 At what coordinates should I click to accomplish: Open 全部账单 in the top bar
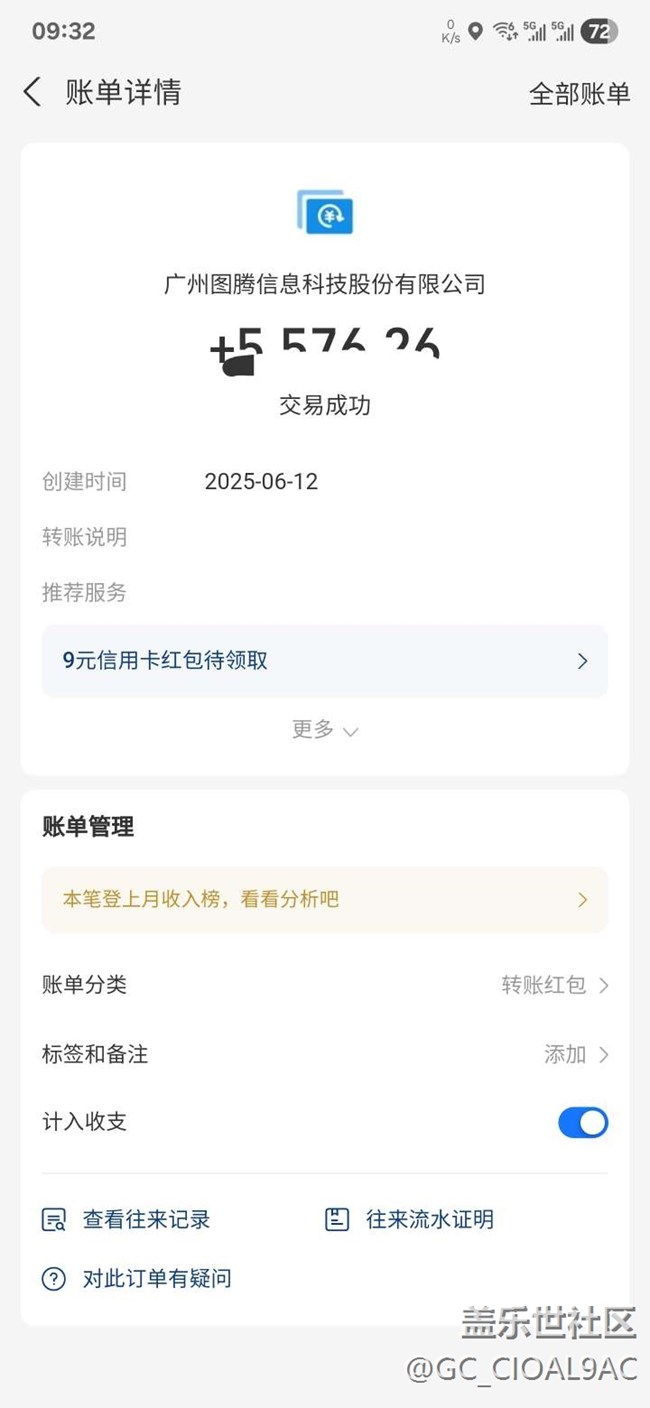(579, 94)
